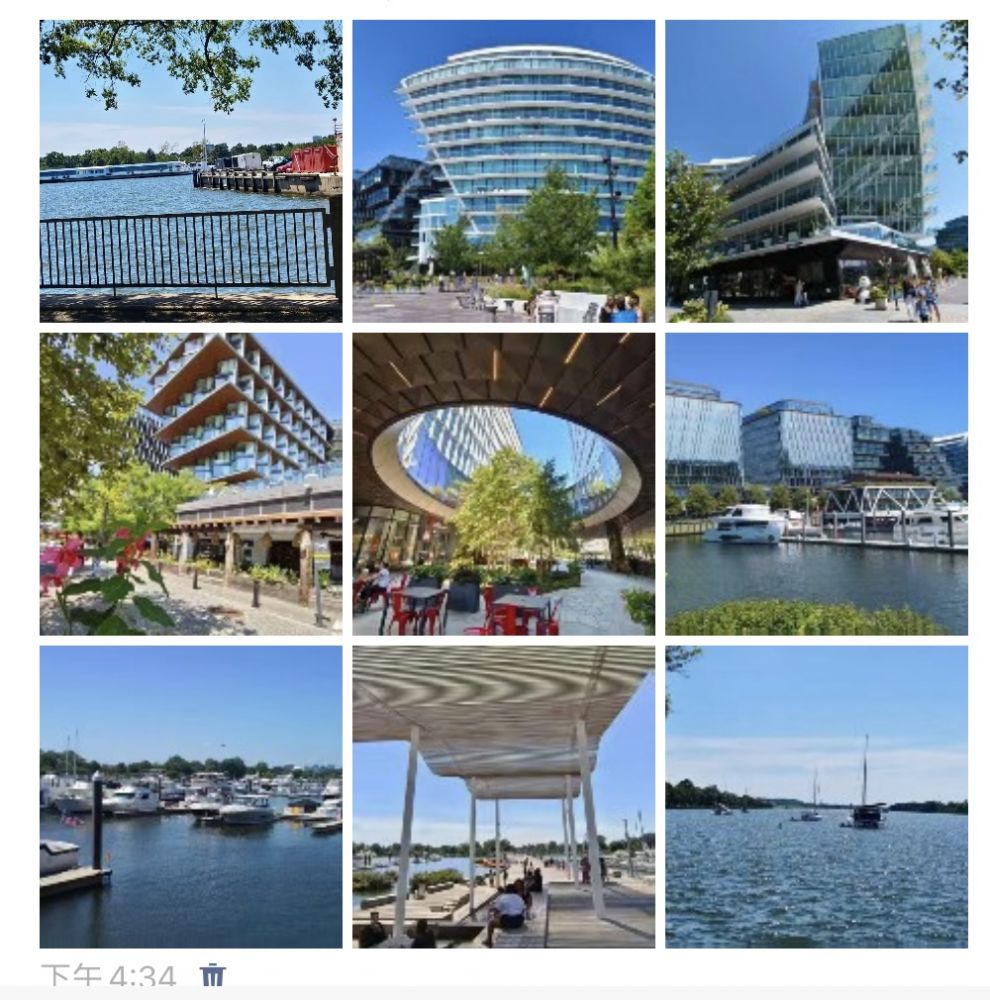View the photo with red flowers and terraced building
The height and width of the screenshot is (1000, 990).
click(190, 484)
